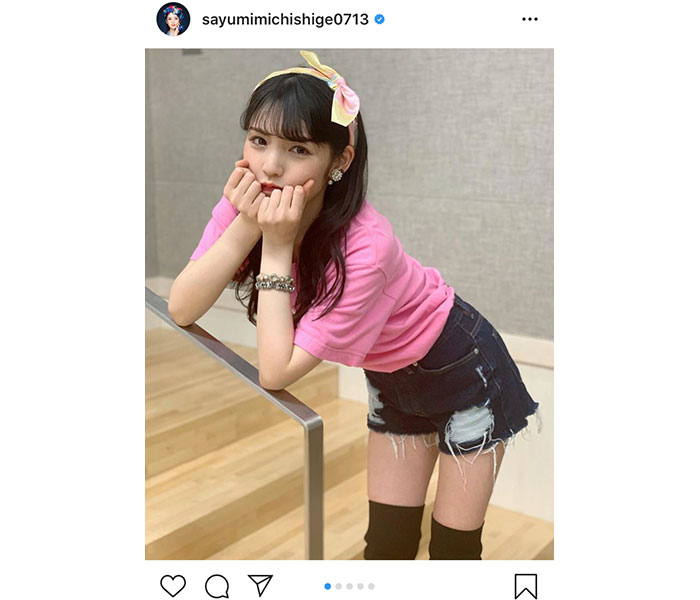The image size is (700, 600).
Task: Like this post with the heart icon
Action: (x=173, y=585)
